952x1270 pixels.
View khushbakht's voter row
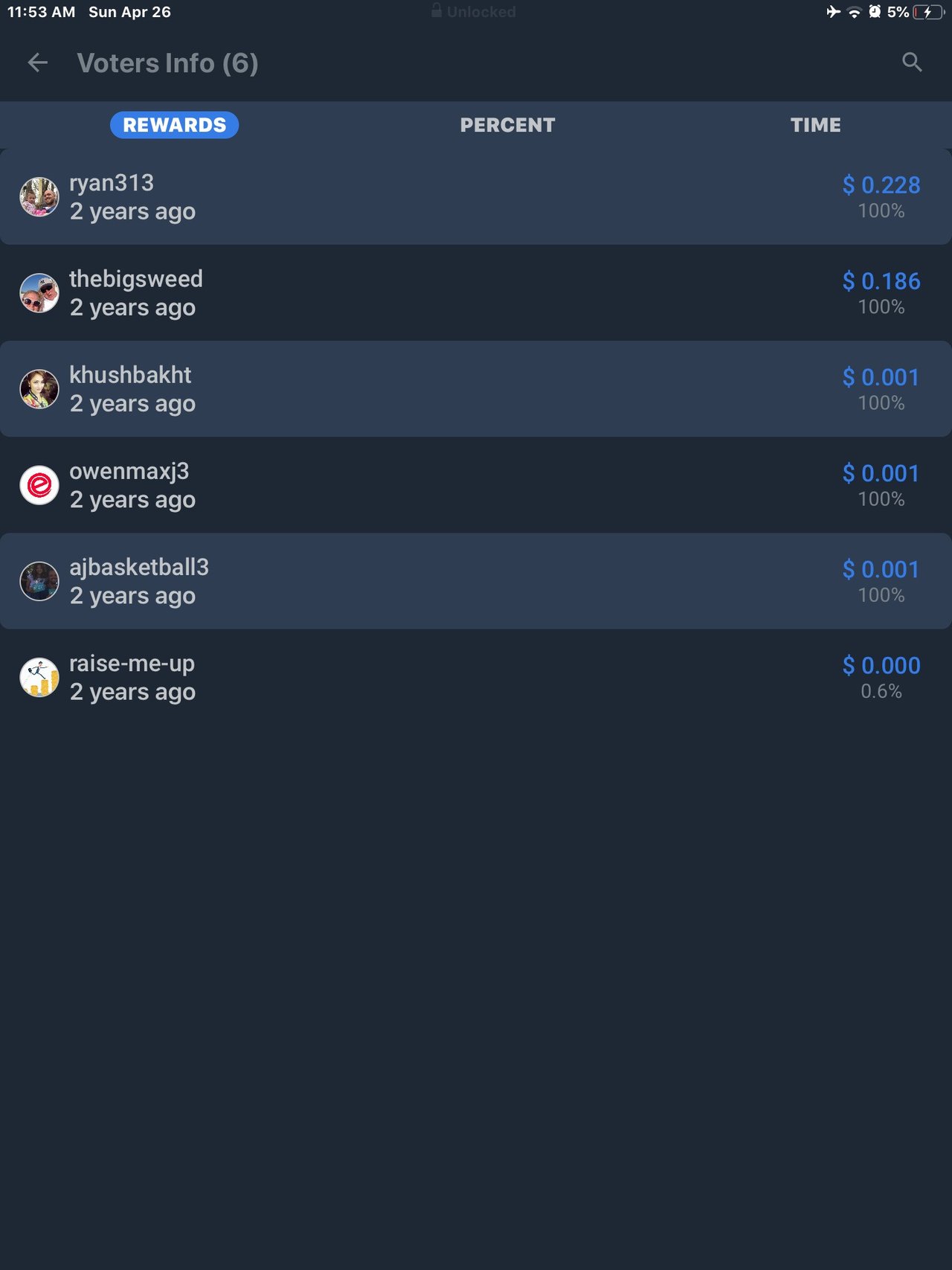476,389
